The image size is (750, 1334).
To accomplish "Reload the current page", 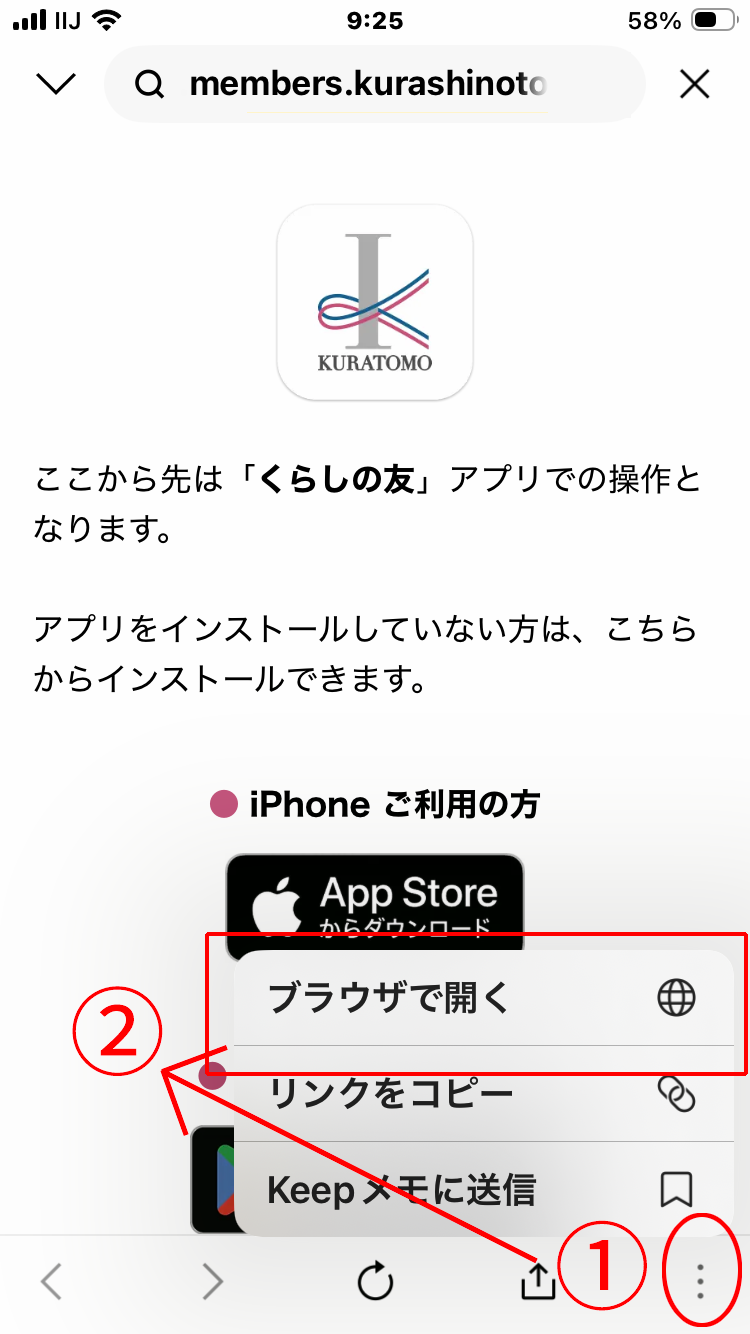I will click(x=376, y=1281).
